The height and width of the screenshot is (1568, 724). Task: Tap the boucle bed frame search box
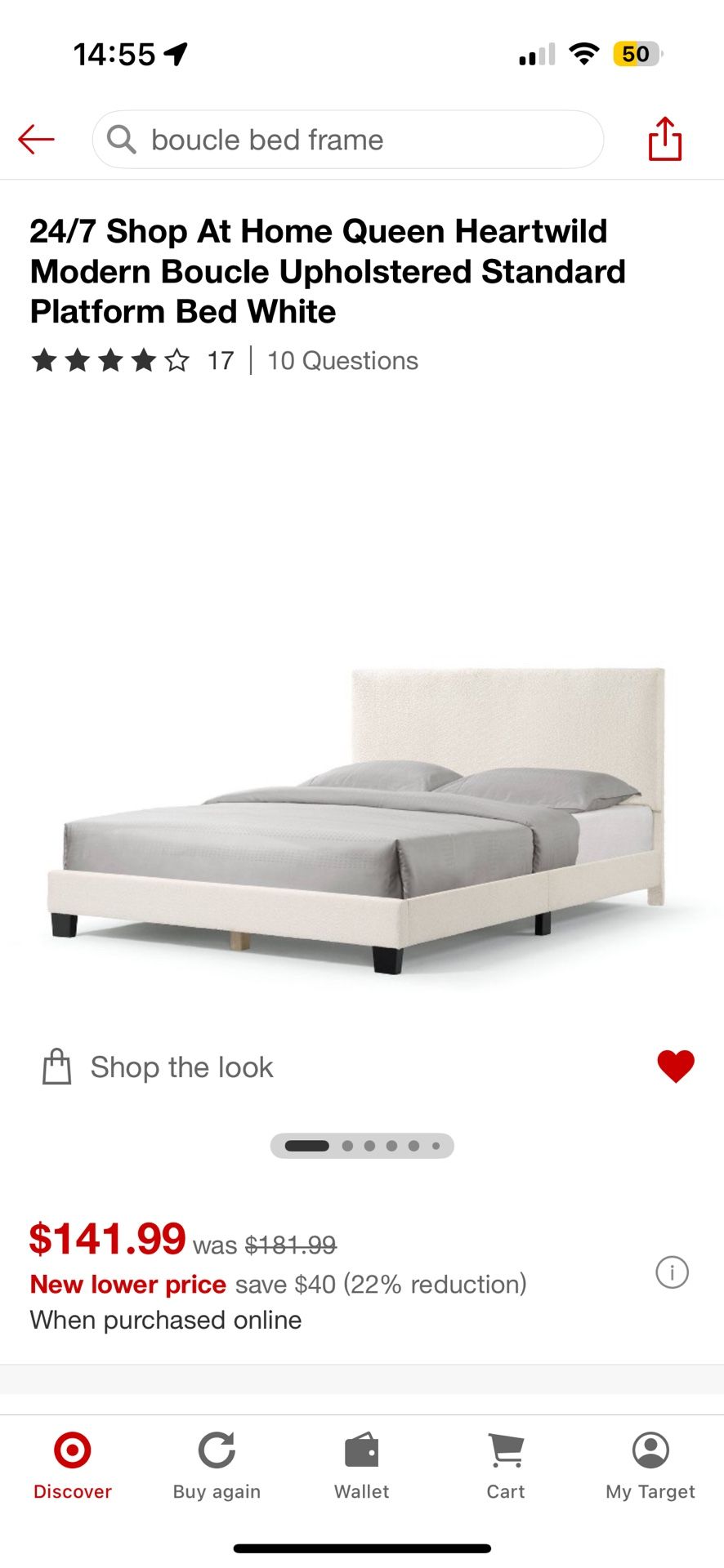pyautogui.click(x=347, y=140)
